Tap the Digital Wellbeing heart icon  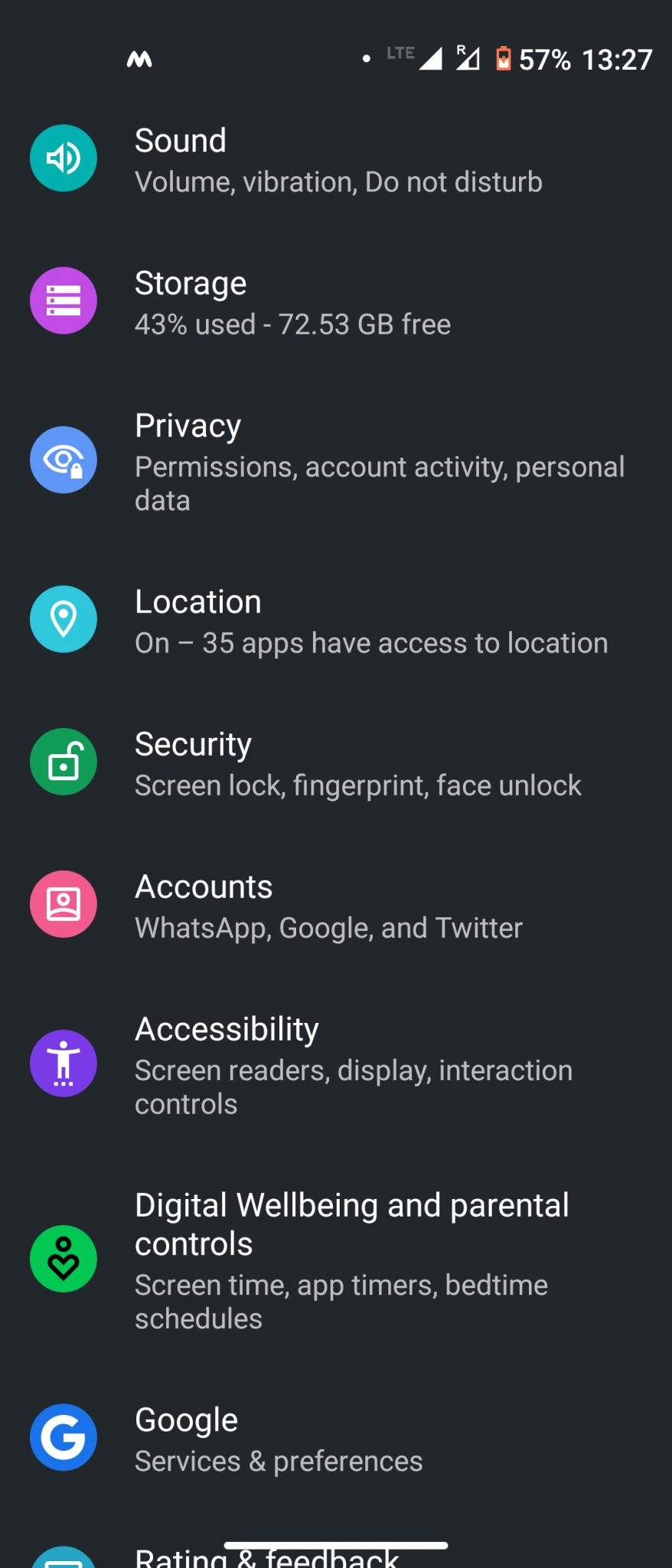click(64, 1258)
